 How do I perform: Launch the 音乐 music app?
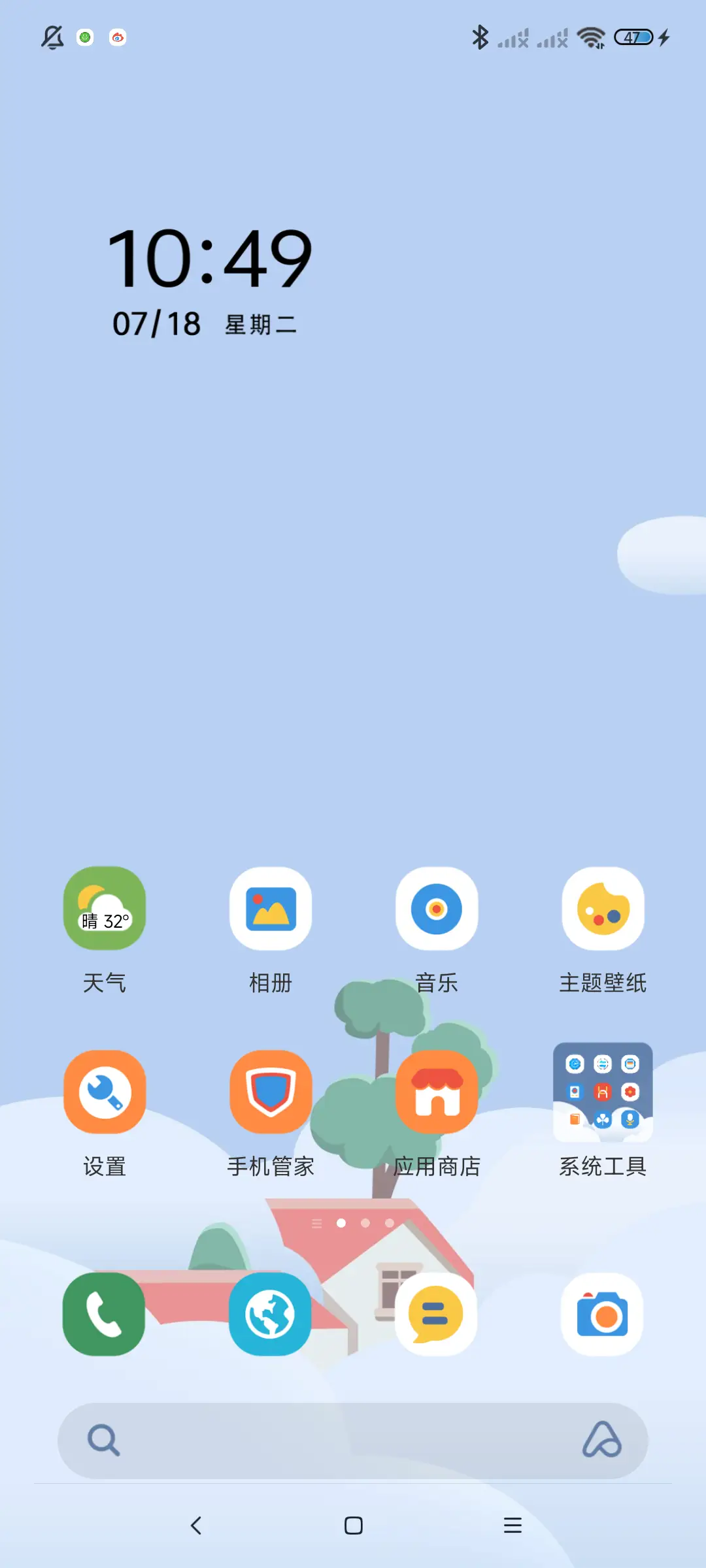coord(437,909)
